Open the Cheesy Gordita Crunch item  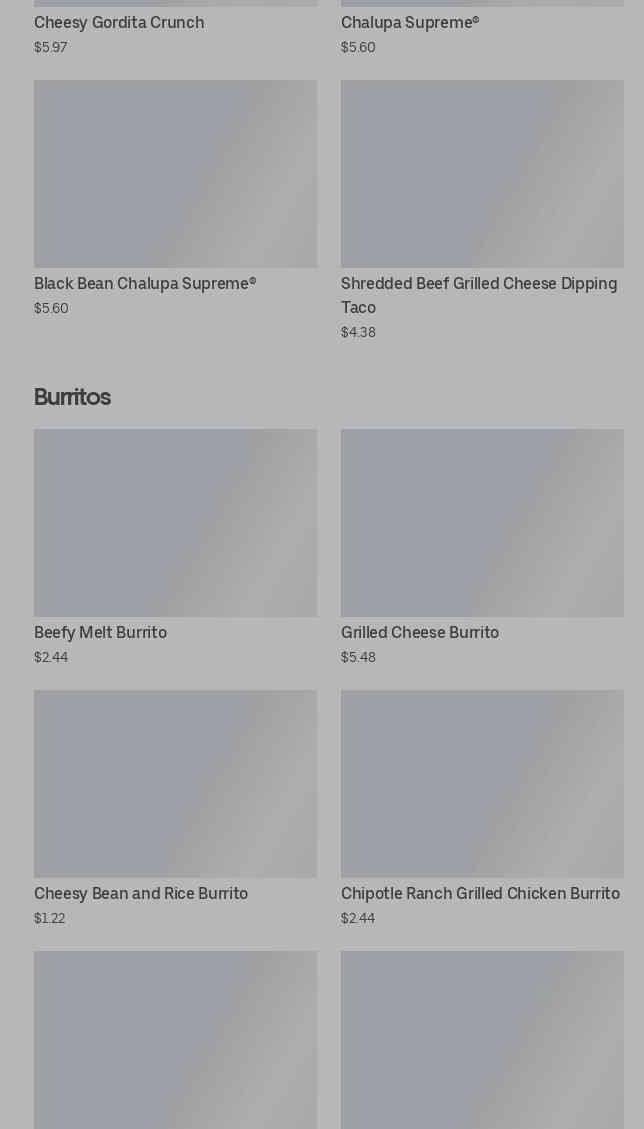(119, 23)
